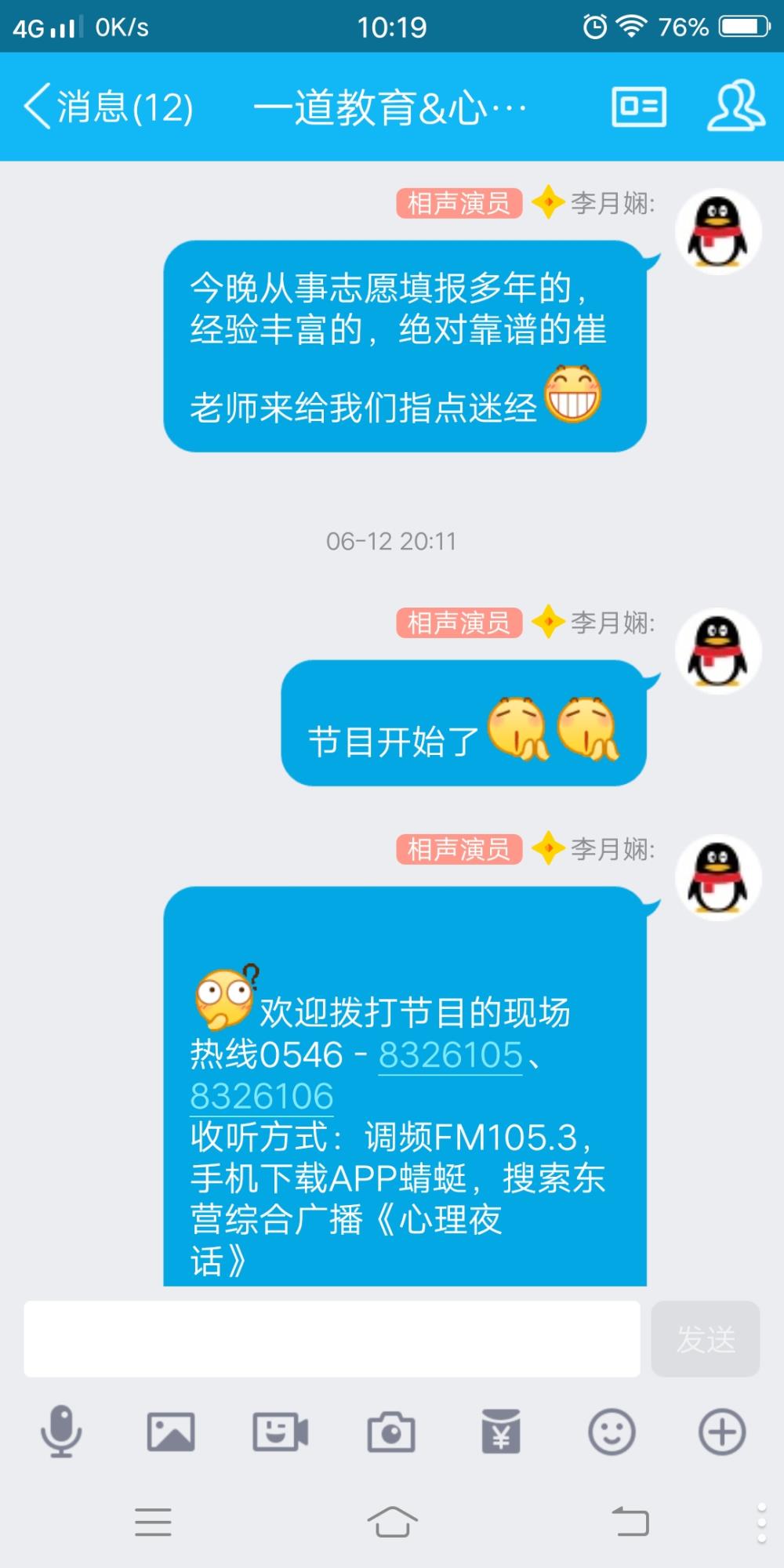
Task: Start voice input with the microphone icon
Action: coord(61,1432)
